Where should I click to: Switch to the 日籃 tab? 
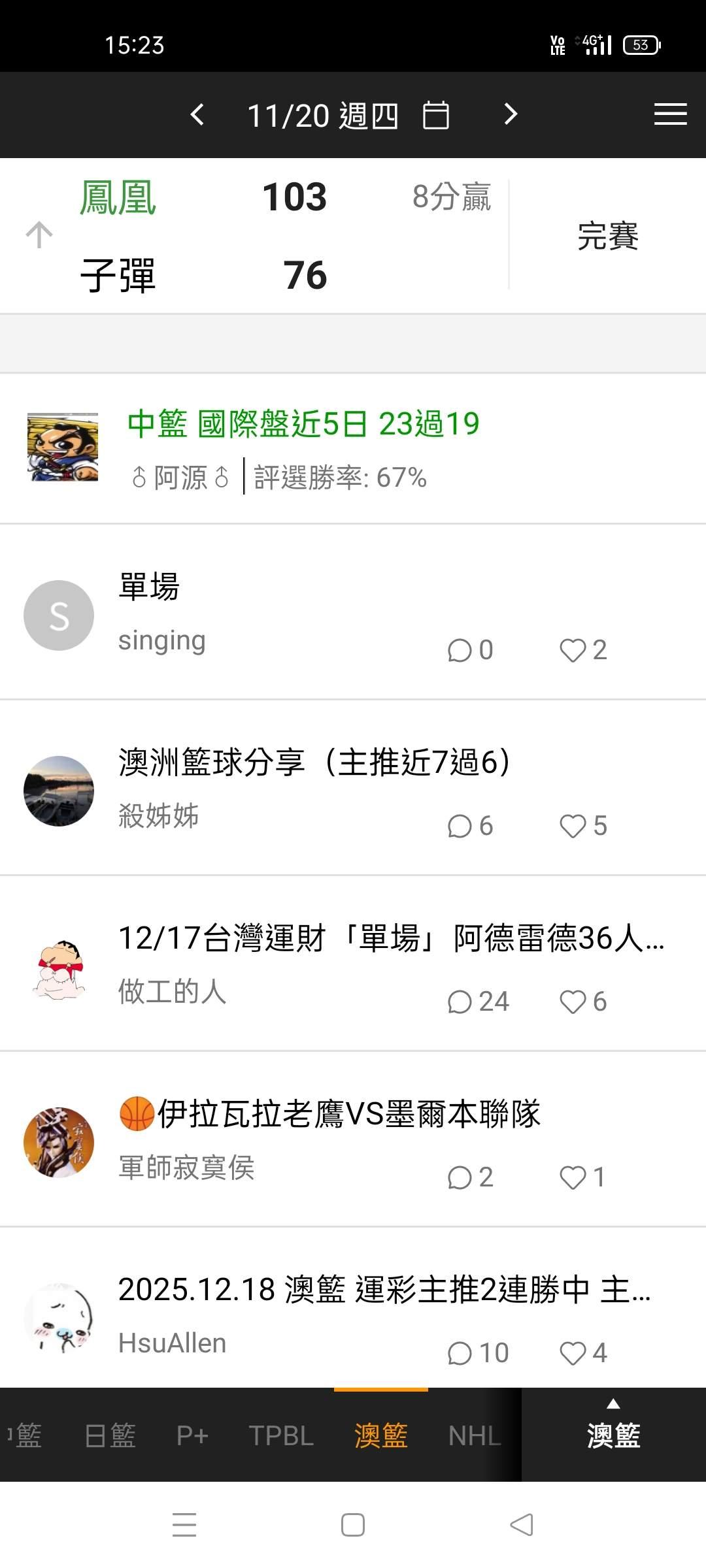click(x=110, y=1435)
